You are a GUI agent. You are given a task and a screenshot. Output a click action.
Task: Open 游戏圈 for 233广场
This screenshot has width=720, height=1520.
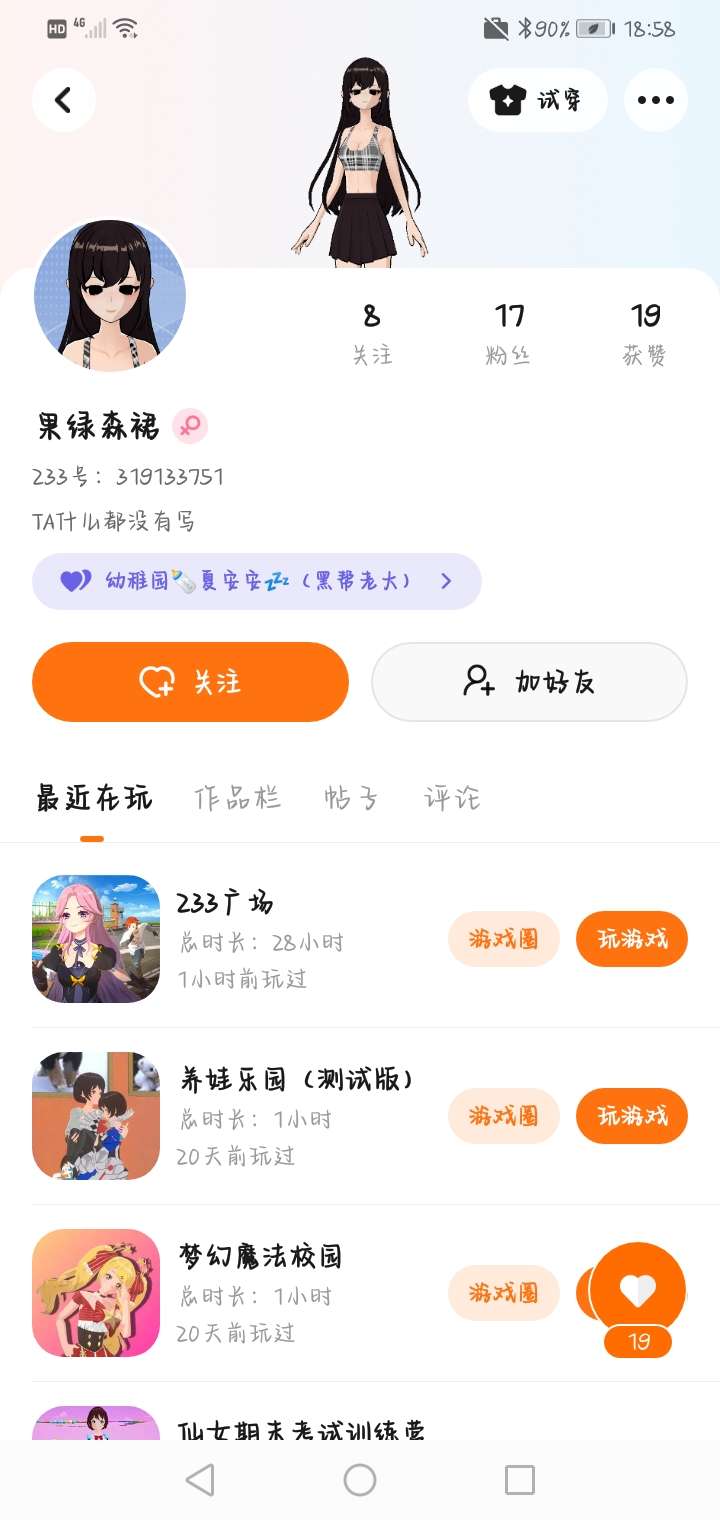coord(503,939)
